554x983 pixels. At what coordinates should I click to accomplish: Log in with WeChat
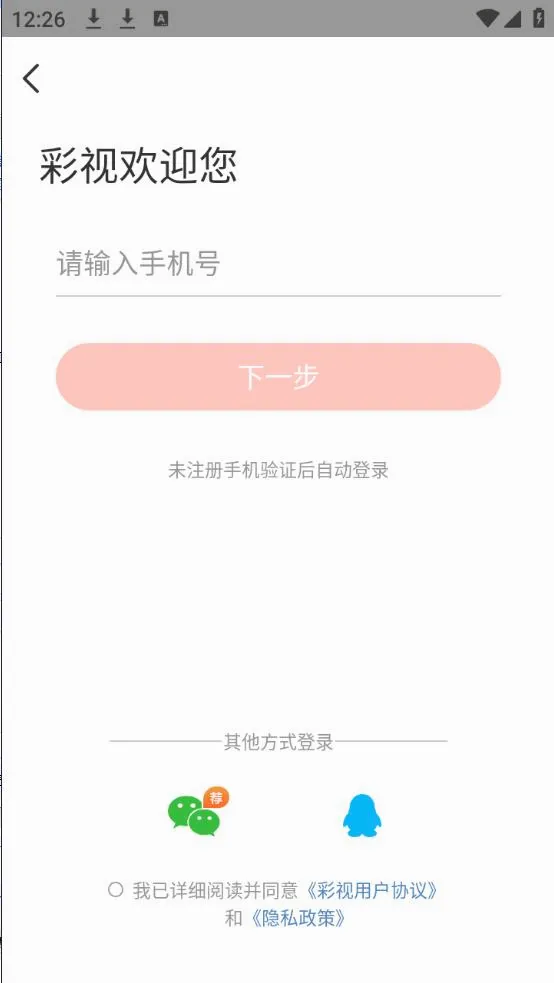click(x=197, y=812)
